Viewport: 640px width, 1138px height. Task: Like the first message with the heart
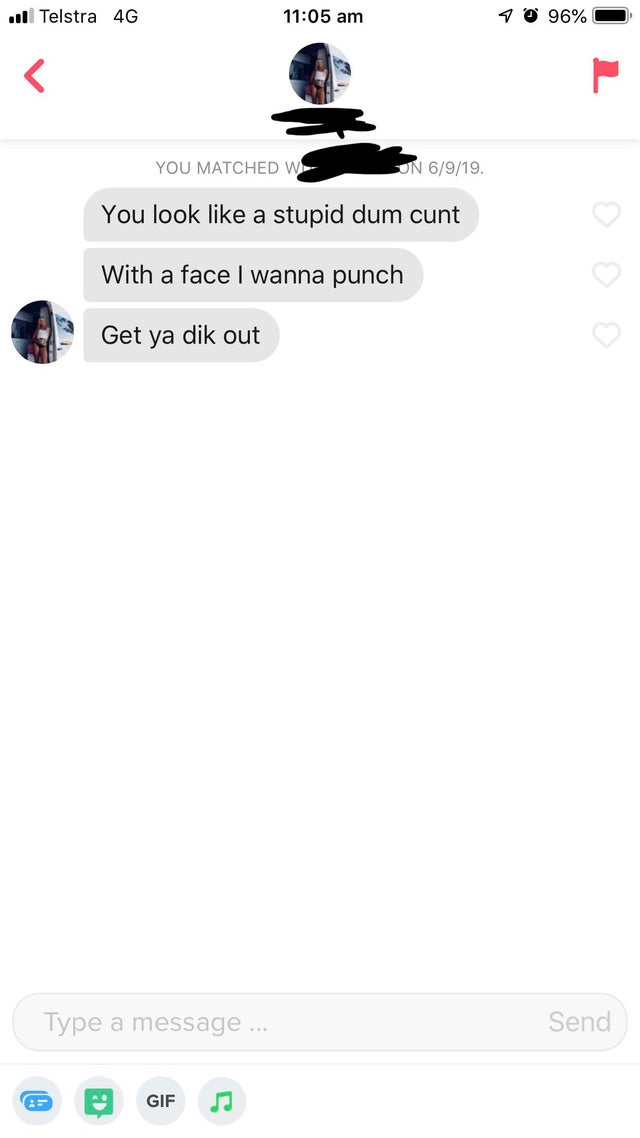point(606,214)
